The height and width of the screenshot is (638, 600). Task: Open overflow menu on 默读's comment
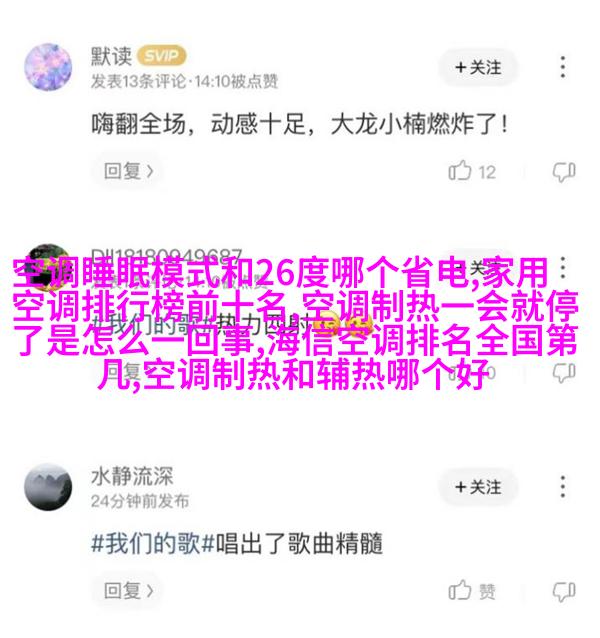565,68
